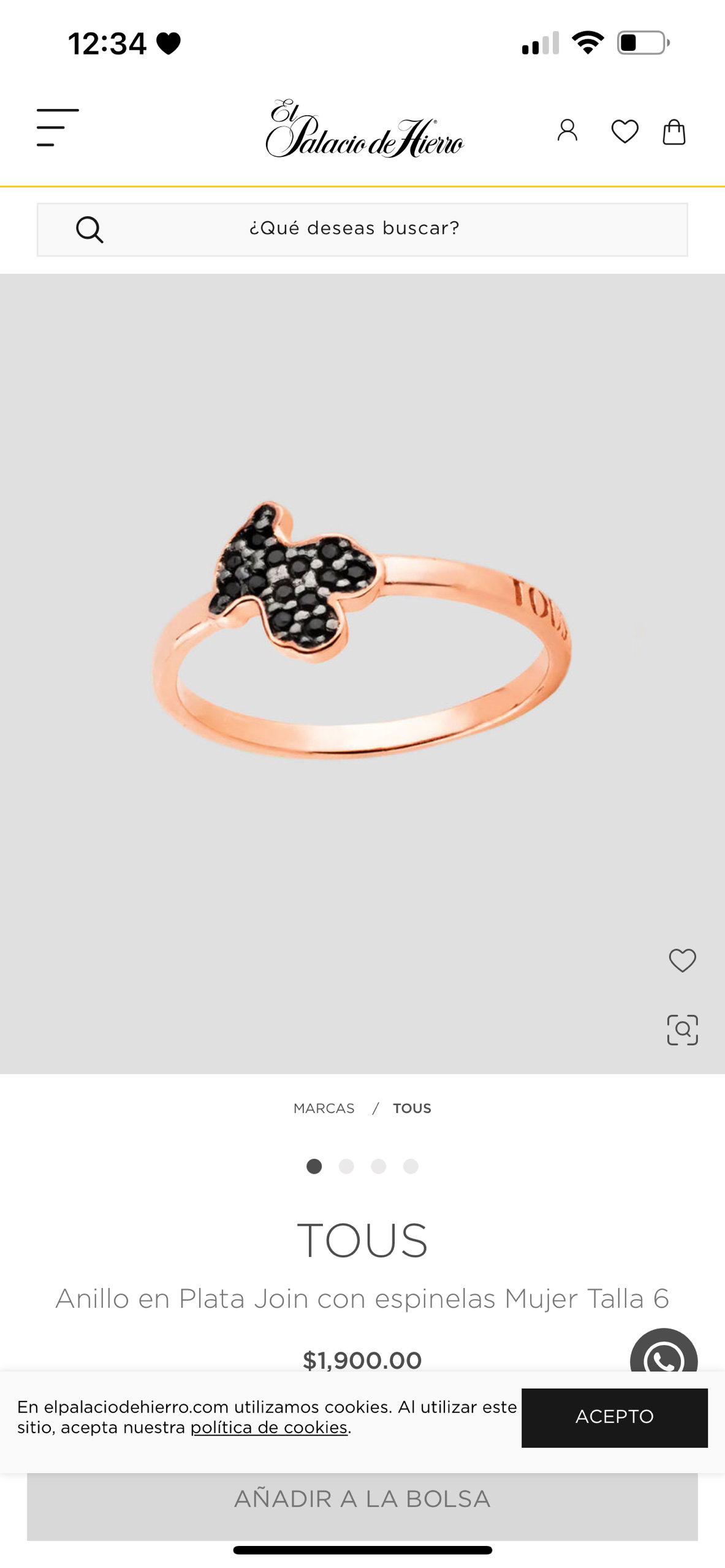This screenshot has width=725, height=1568.
Task: Open the wishlist heart in header
Action: [x=624, y=131]
